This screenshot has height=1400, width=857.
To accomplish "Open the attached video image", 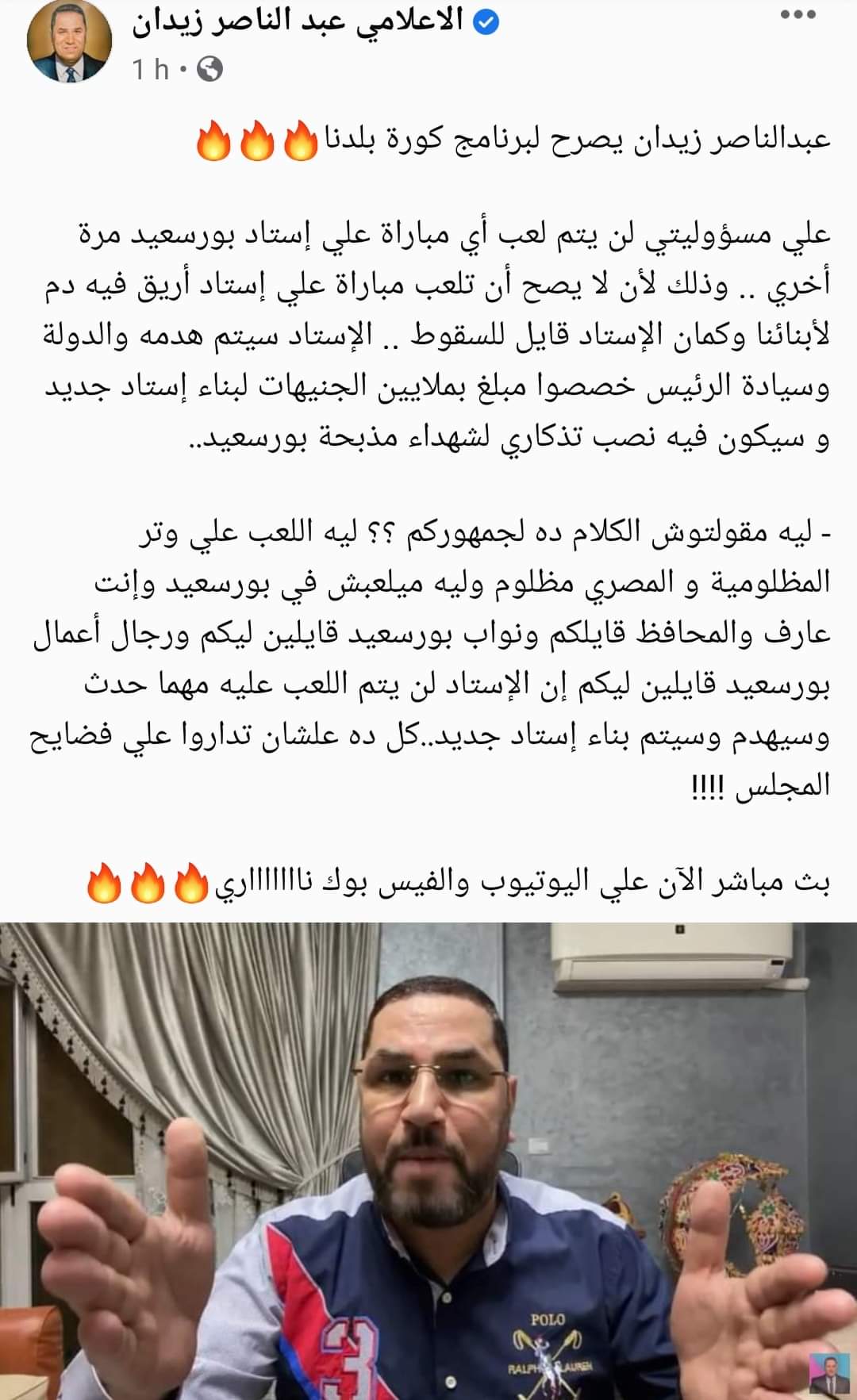I will click(428, 1160).
